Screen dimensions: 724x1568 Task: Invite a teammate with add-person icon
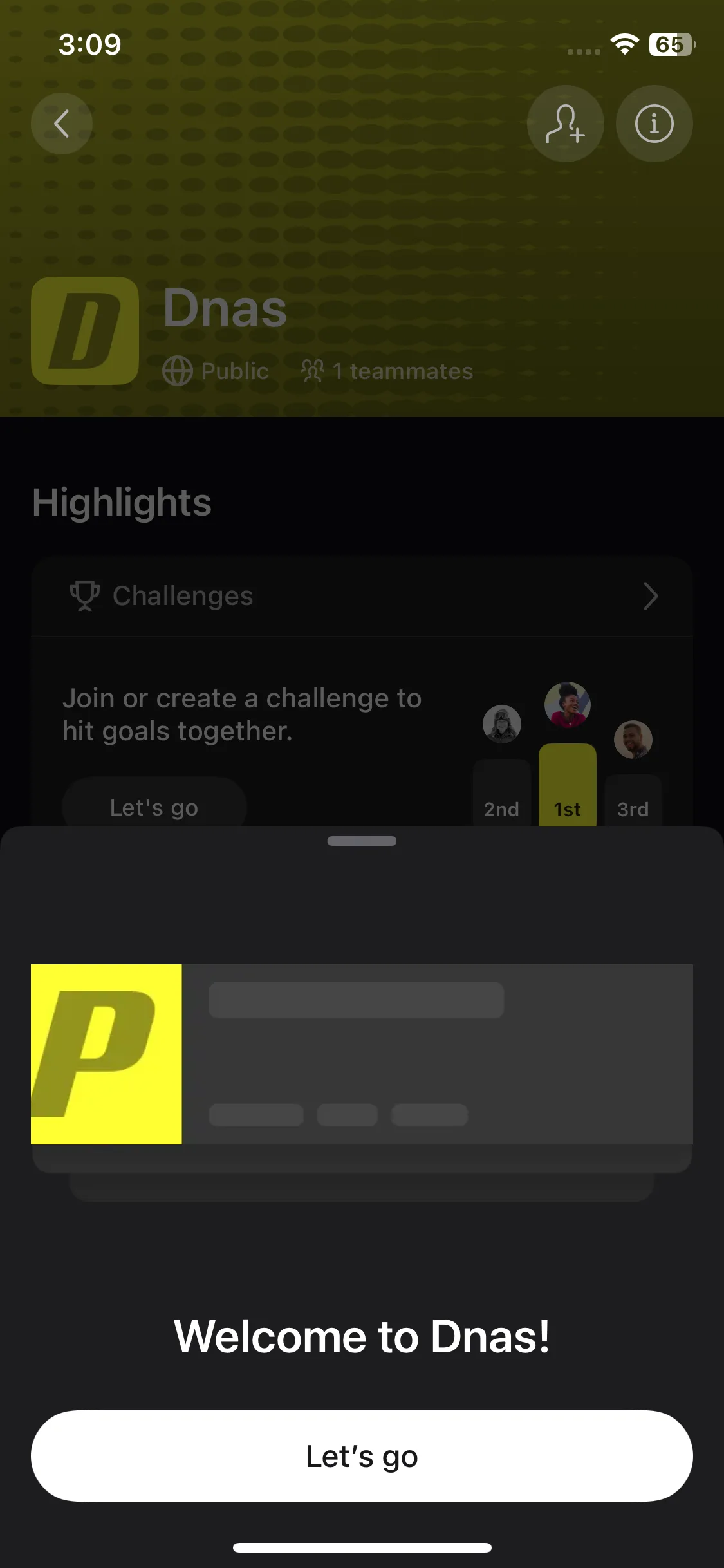[565, 124]
